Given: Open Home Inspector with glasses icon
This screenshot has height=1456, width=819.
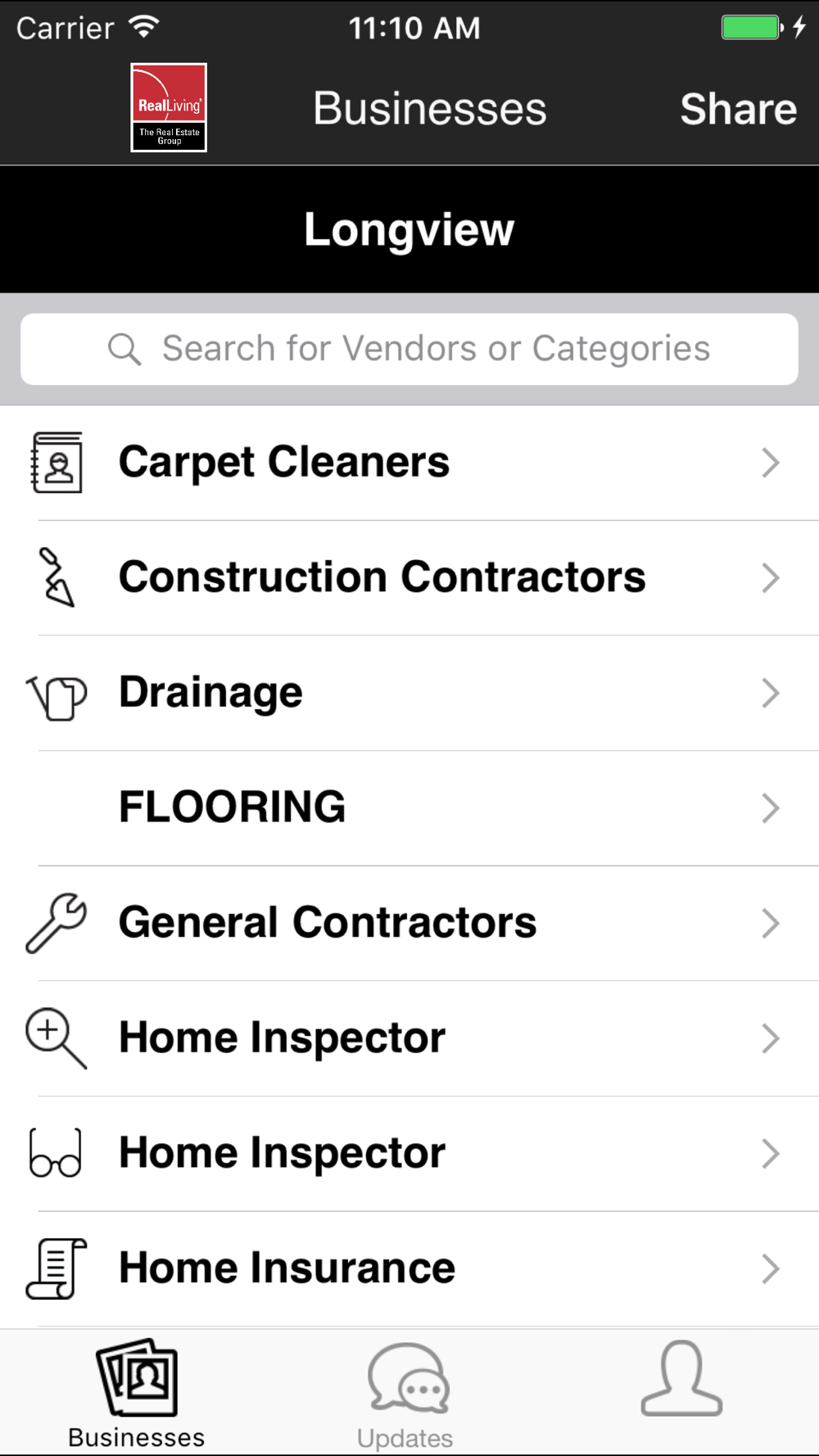Looking at the screenshot, I should (409, 1154).
